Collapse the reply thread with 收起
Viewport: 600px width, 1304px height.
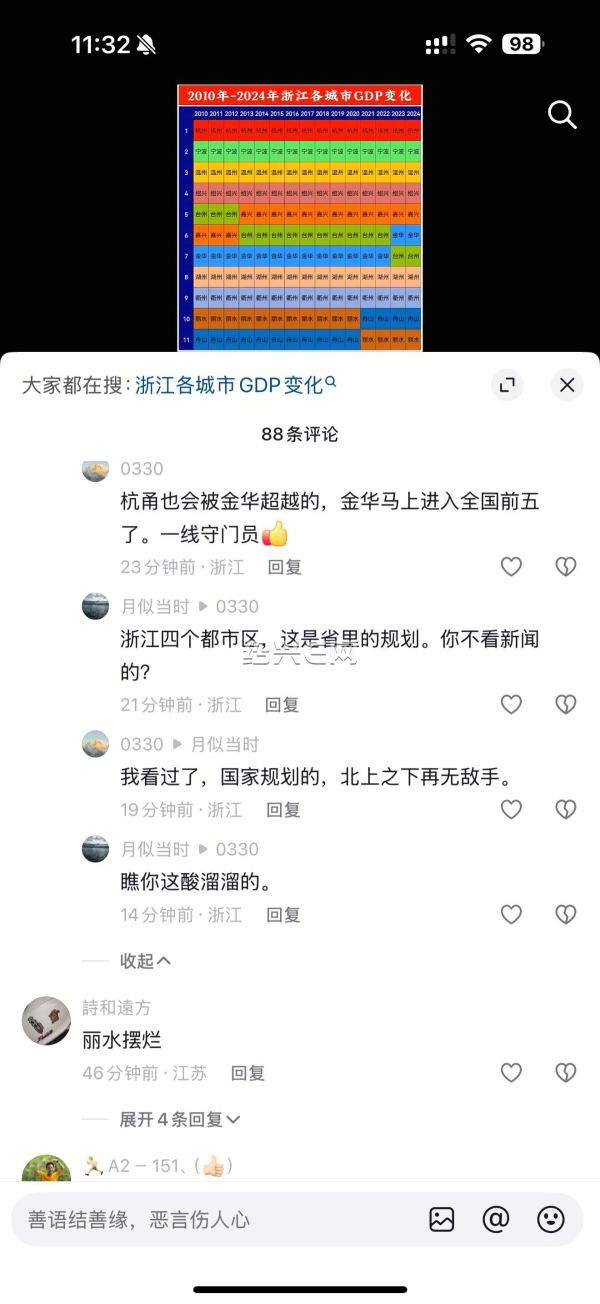pos(146,961)
